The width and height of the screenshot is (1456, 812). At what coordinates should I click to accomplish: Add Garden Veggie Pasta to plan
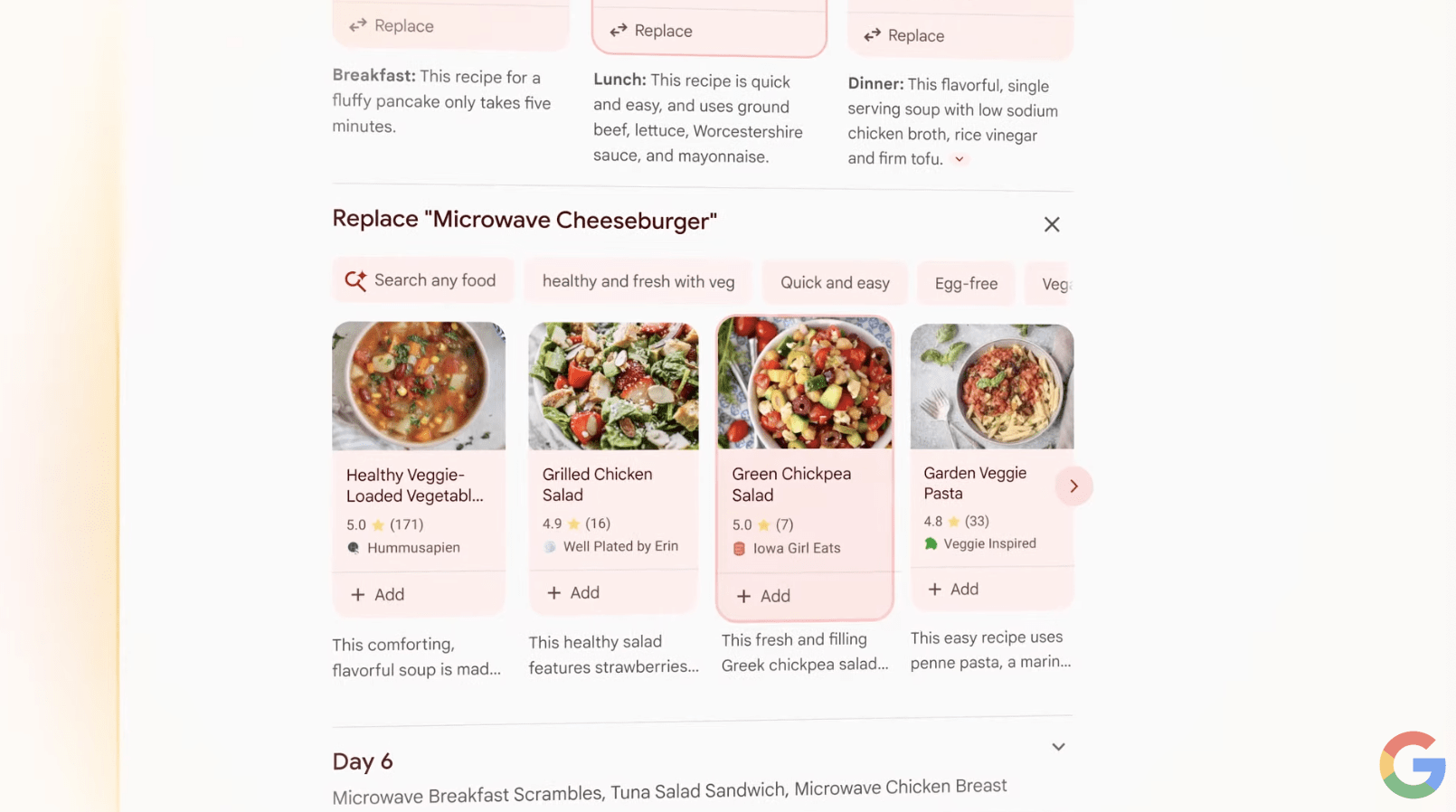tap(953, 589)
